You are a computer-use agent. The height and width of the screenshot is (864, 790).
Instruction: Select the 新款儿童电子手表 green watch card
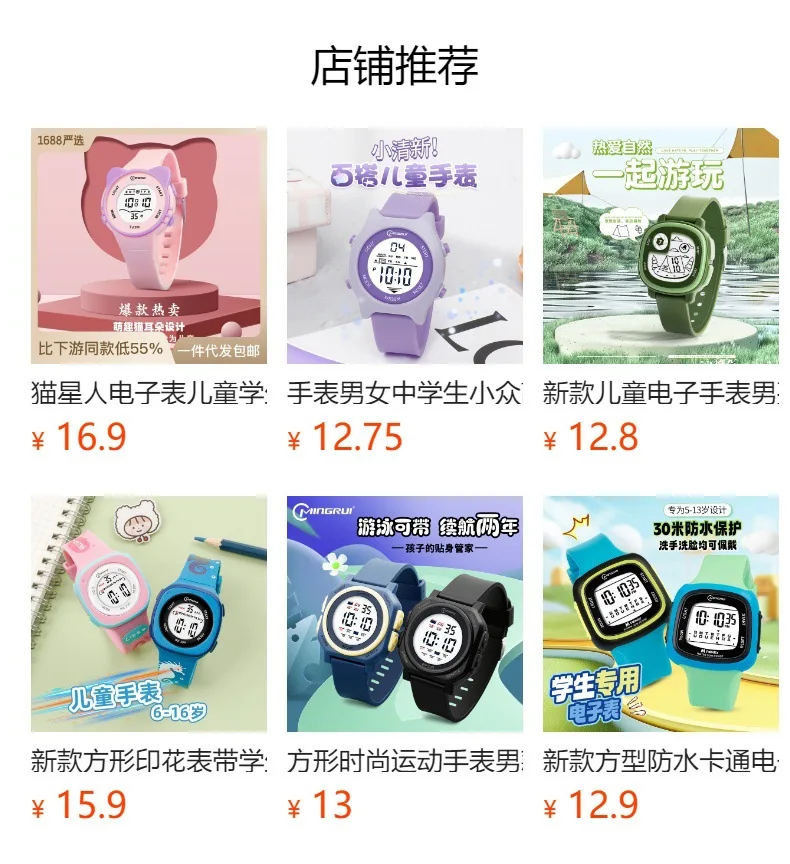[x=660, y=246]
